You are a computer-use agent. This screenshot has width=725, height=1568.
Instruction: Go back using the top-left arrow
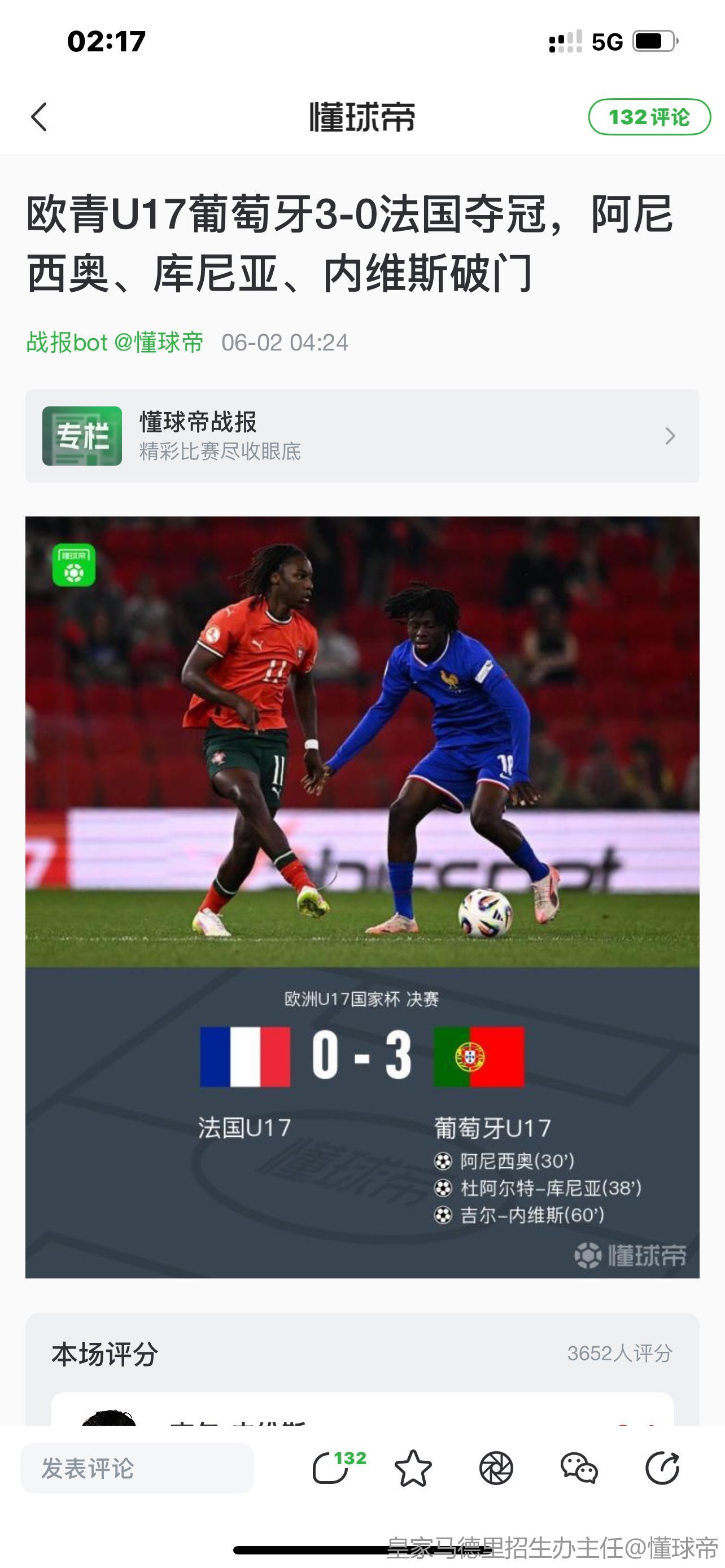(x=39, y=117)
